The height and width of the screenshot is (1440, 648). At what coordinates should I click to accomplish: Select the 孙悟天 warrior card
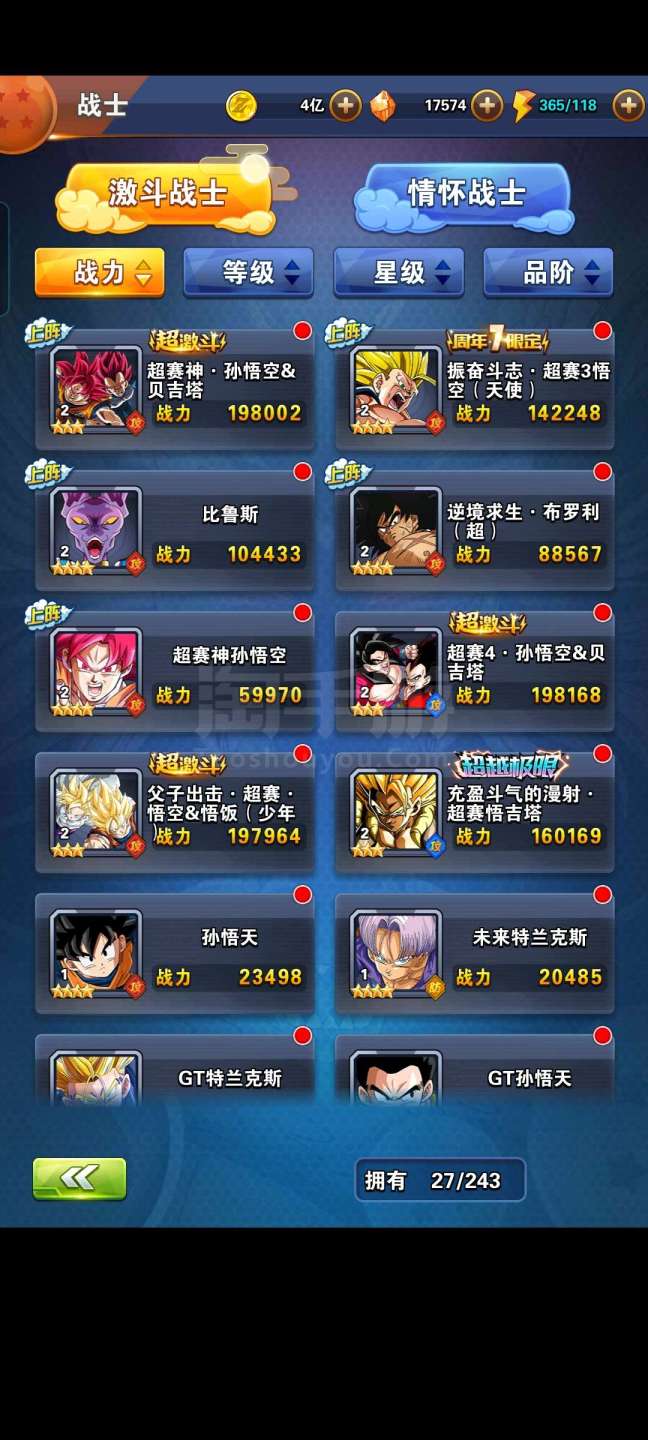pos(175,955)
